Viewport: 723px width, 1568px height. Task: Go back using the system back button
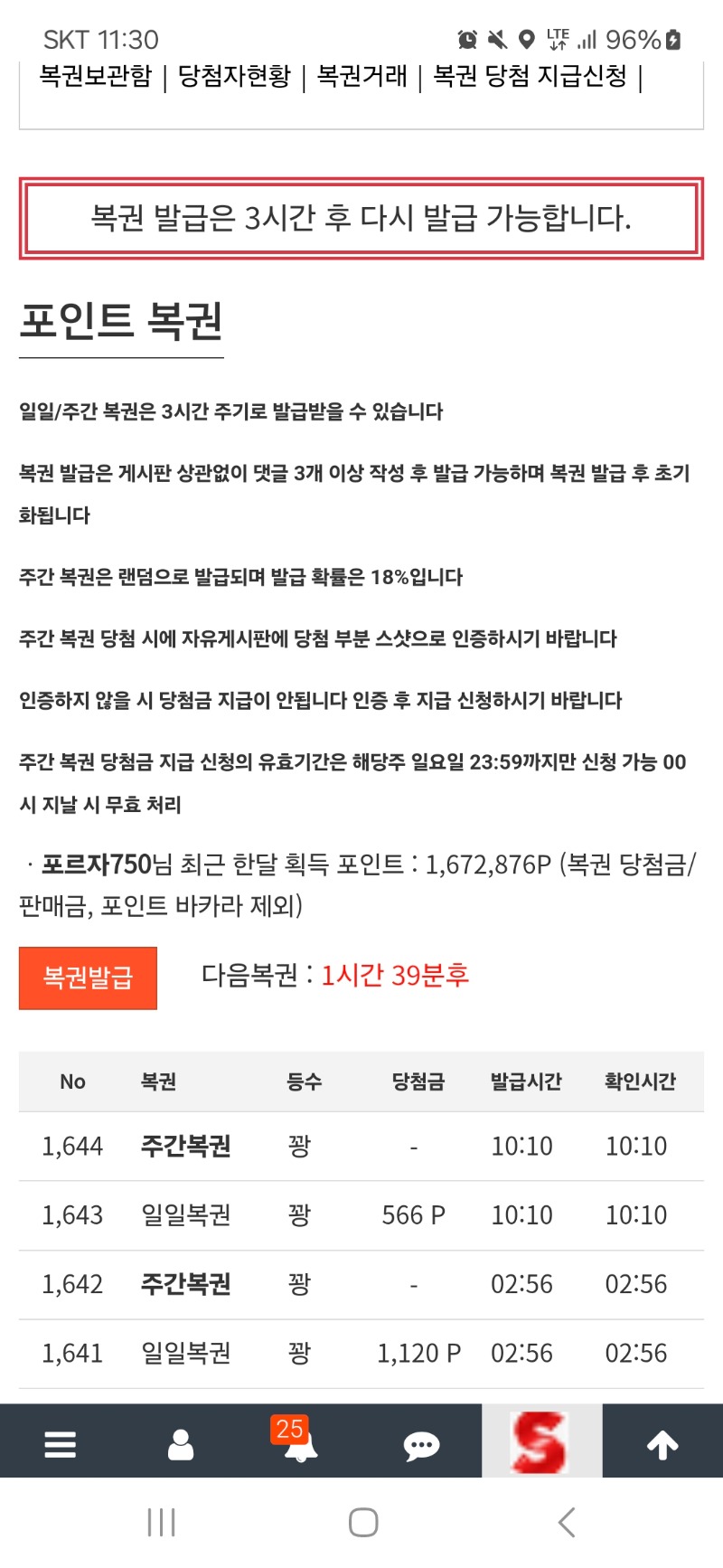coord(567,1523)
